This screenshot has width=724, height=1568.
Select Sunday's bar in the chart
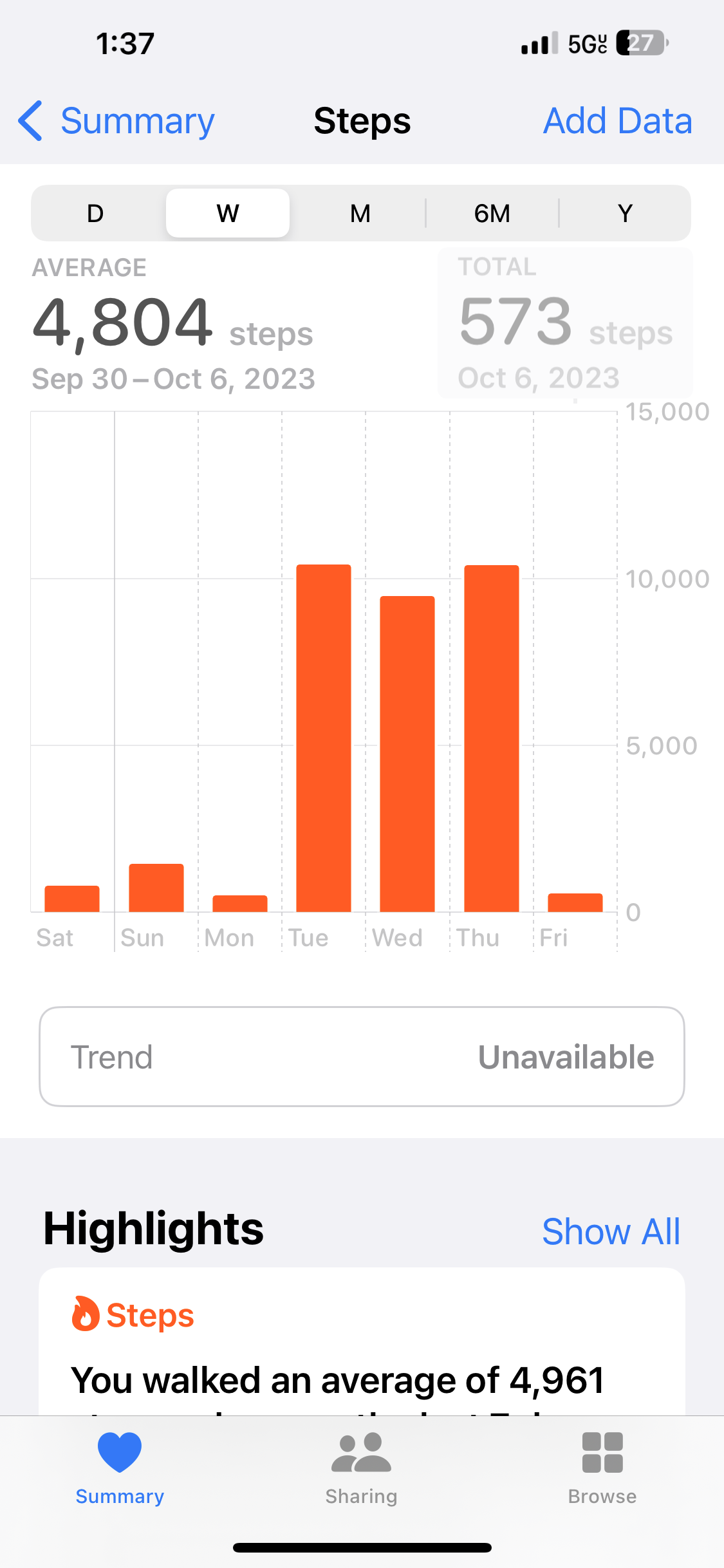click(156, 888)
